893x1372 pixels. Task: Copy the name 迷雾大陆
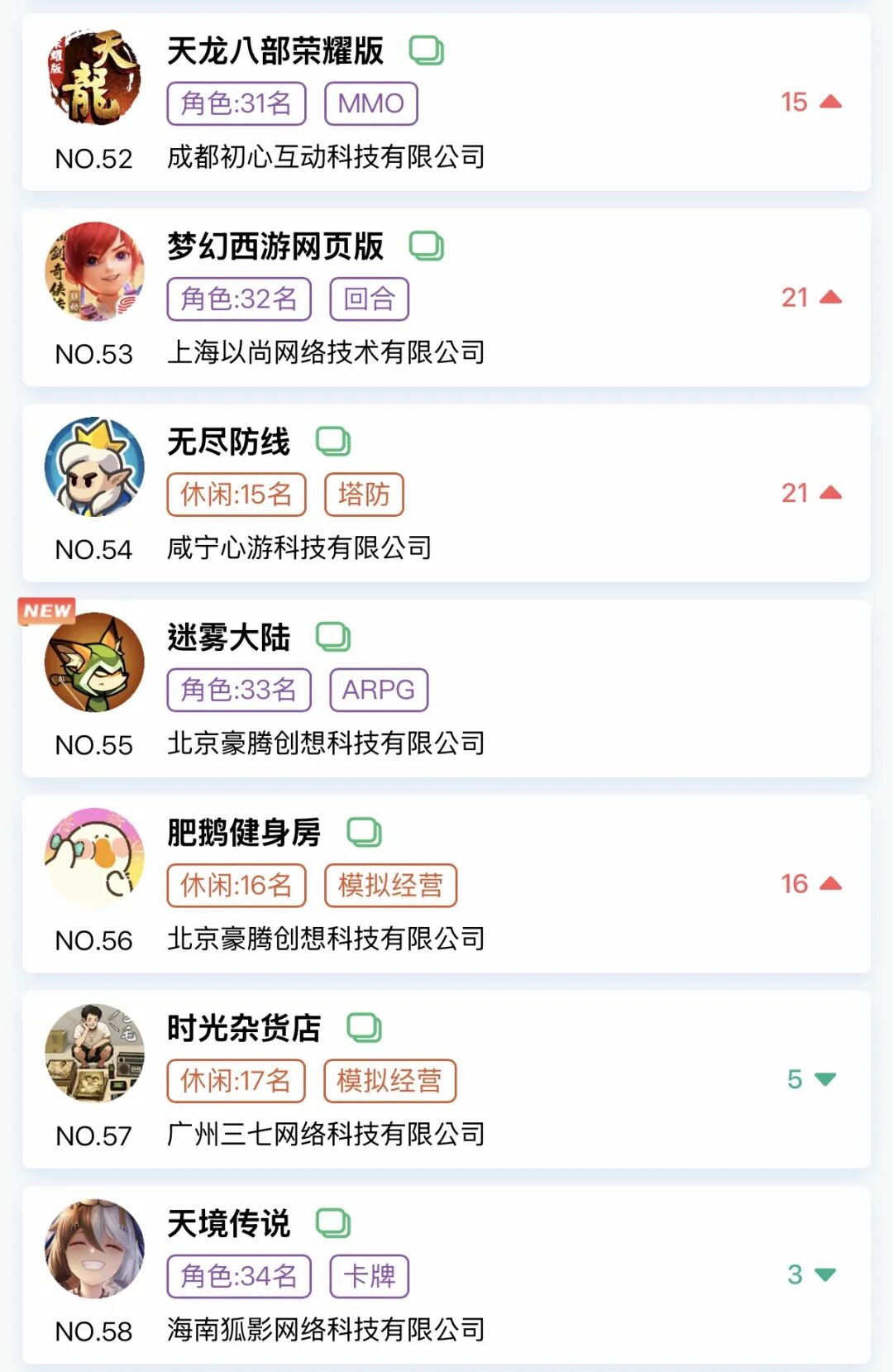pos(333,637)
